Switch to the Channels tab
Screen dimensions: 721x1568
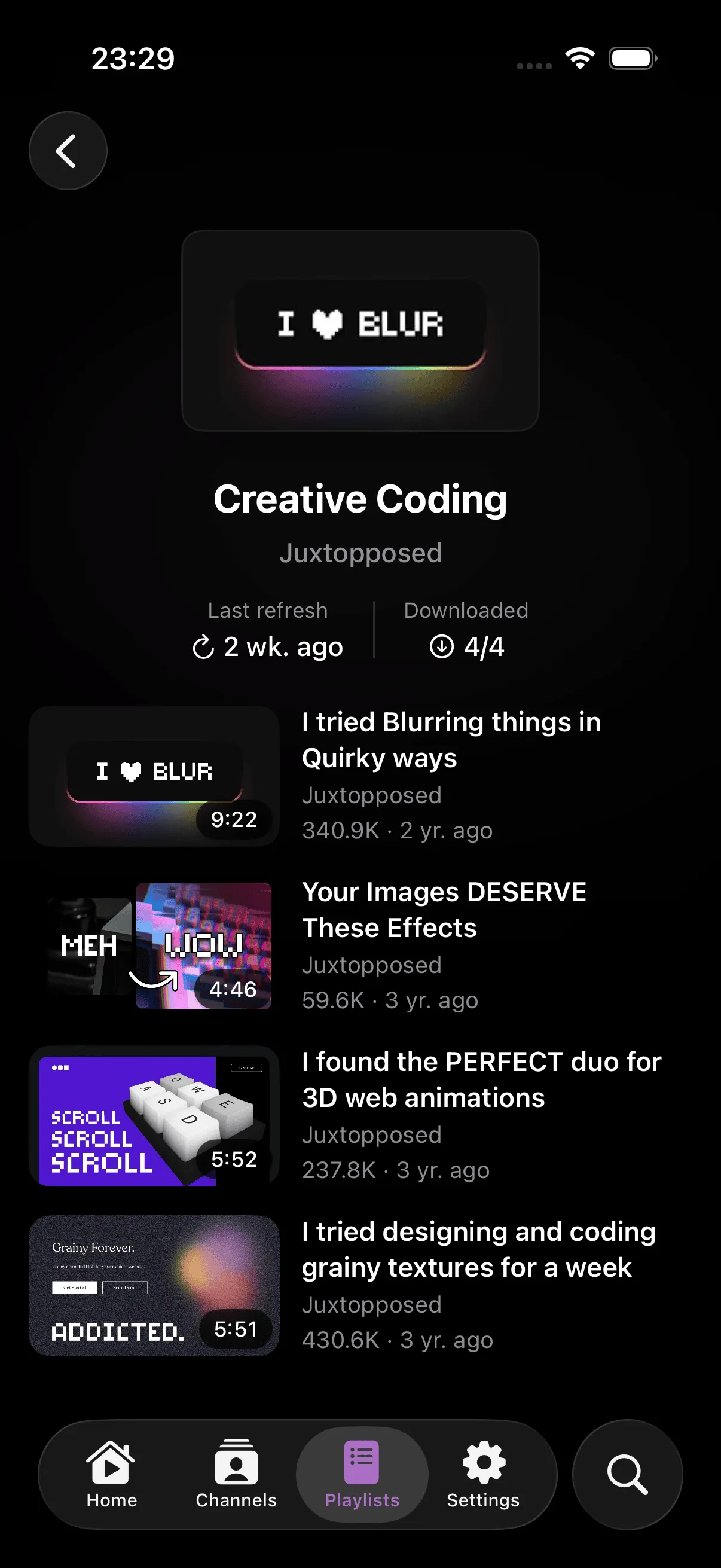pyautogui.click(x=236, y=1479)
